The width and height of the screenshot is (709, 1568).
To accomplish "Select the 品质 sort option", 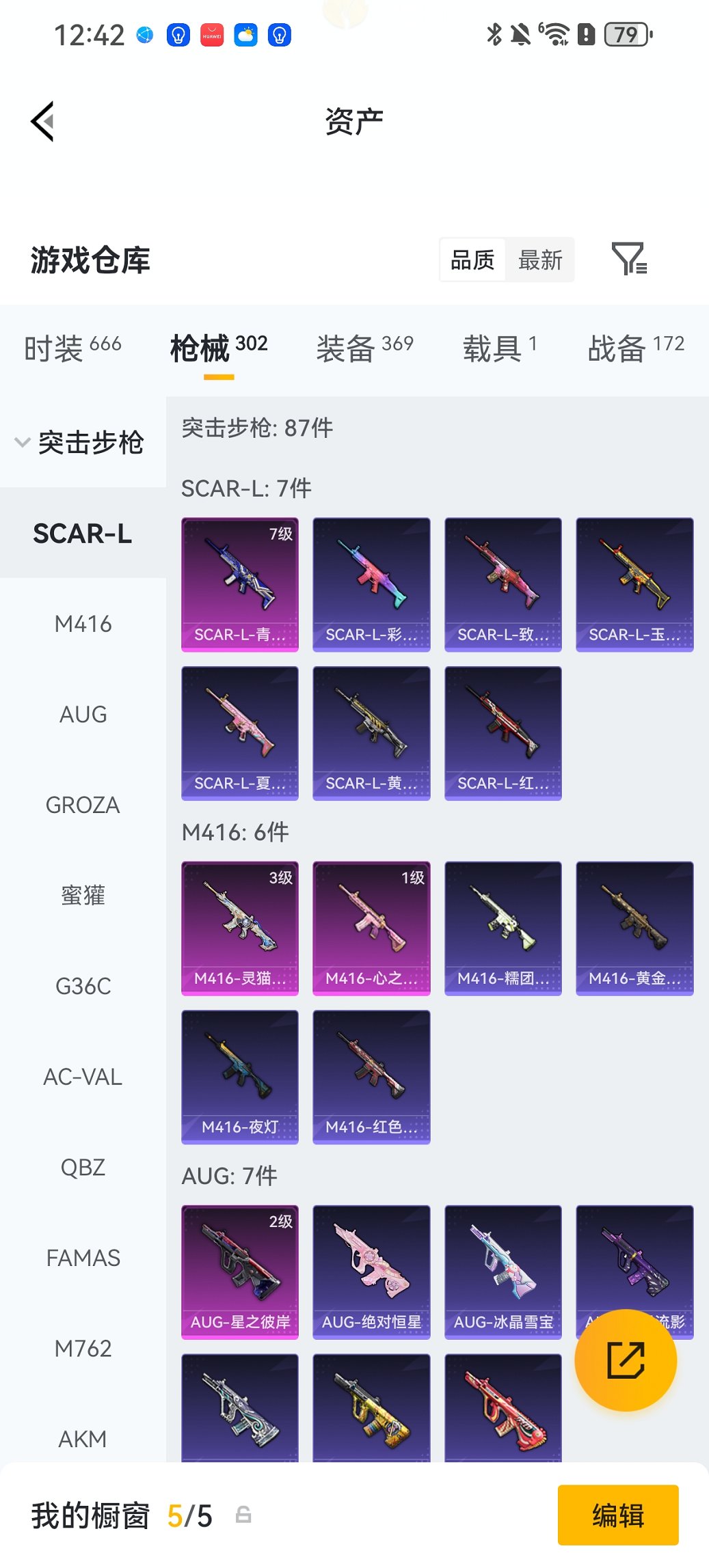I will (x=472, y=260).
